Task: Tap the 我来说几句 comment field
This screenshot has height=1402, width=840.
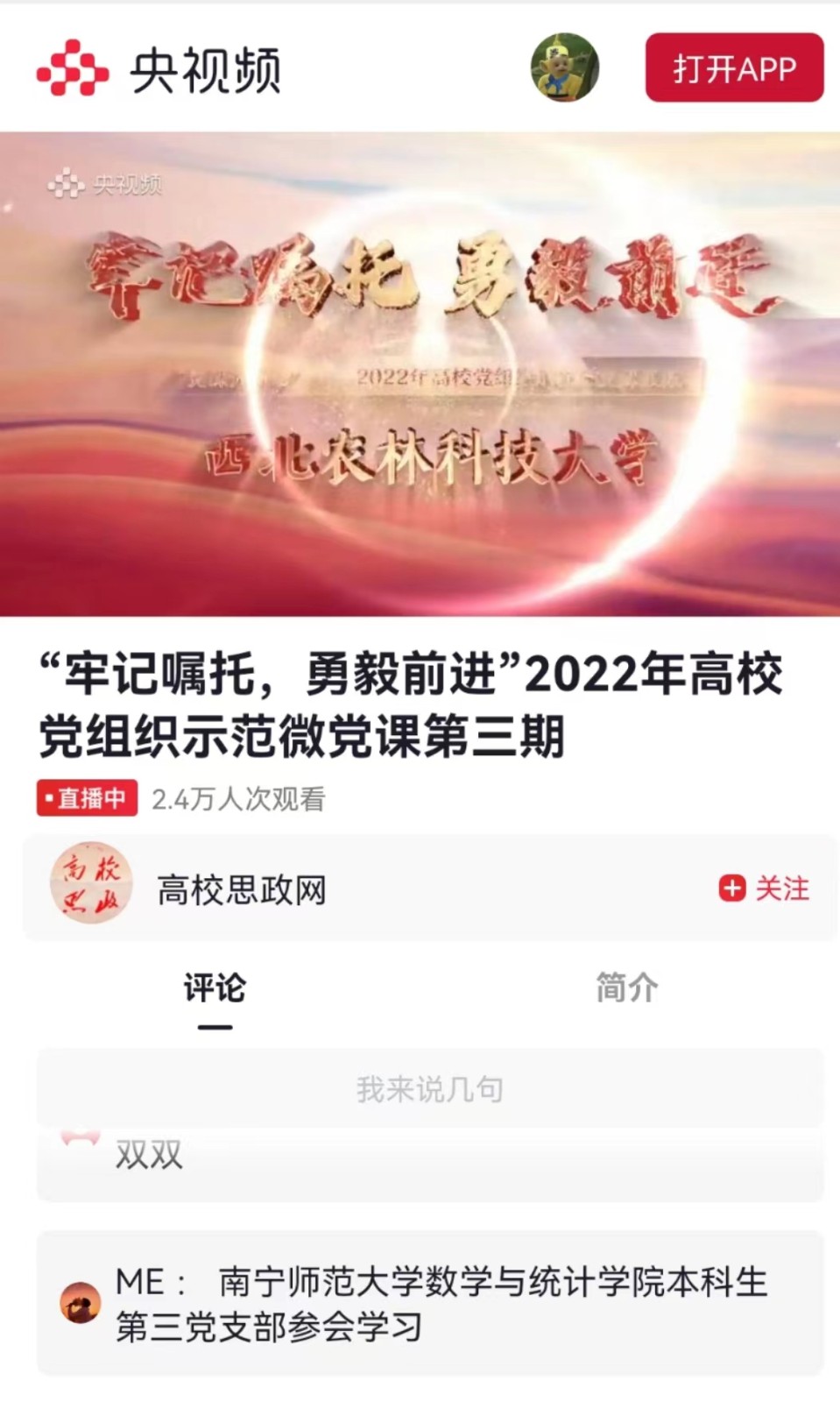Action: tap(429, 1089)
